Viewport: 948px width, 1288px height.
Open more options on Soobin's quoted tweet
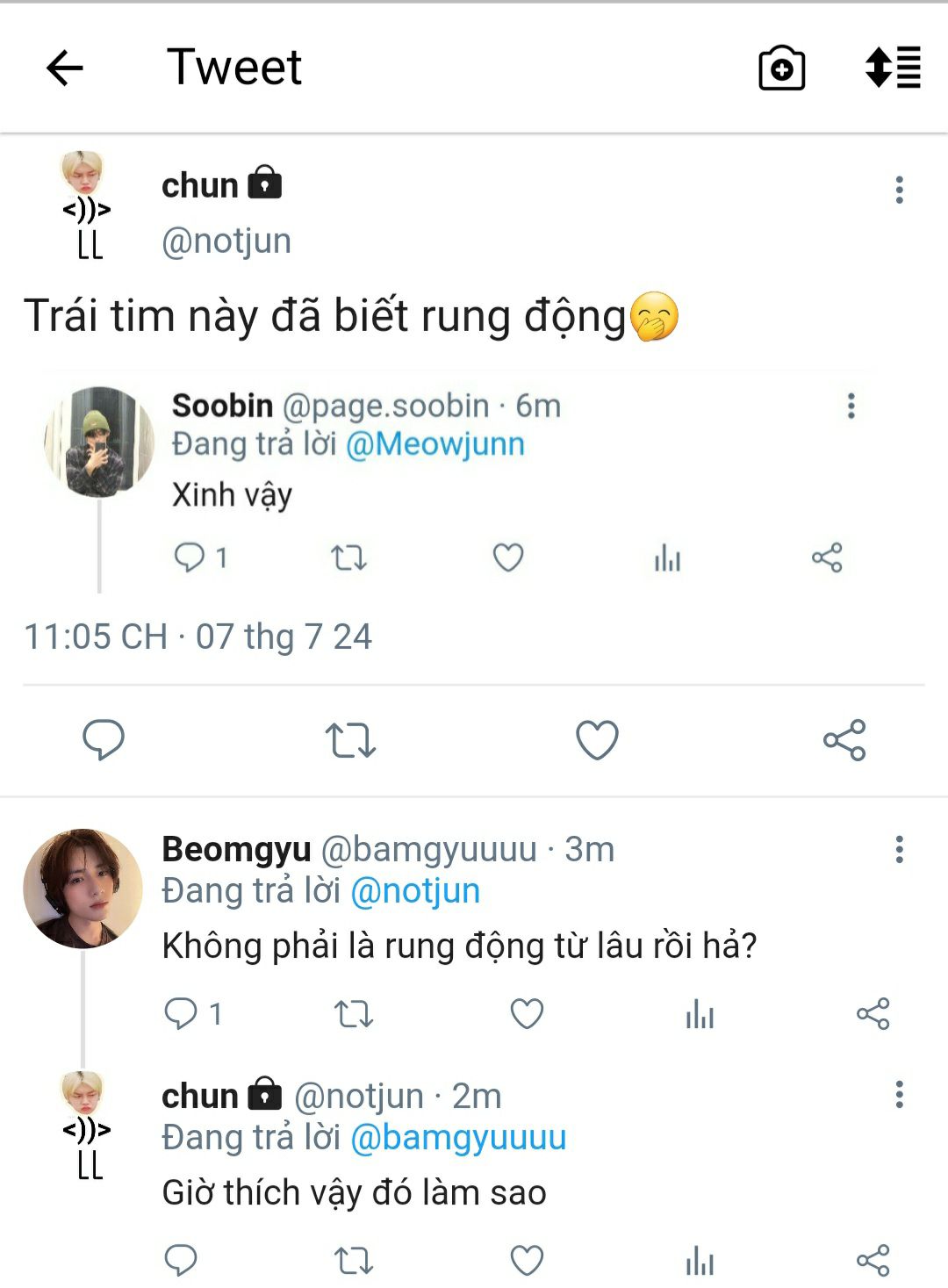(x=851, y=406)
